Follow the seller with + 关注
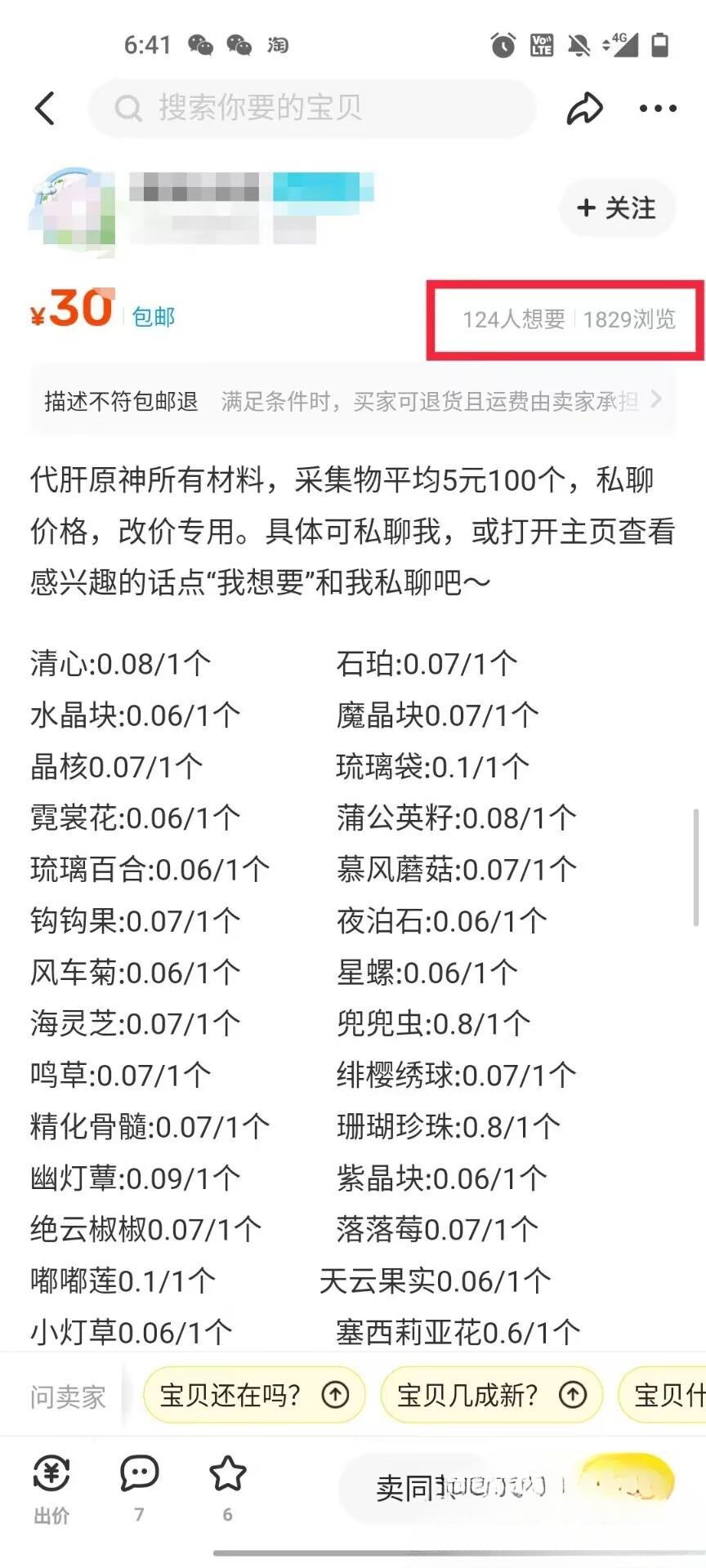The image size is (706, 1568). tap(617, 208)
